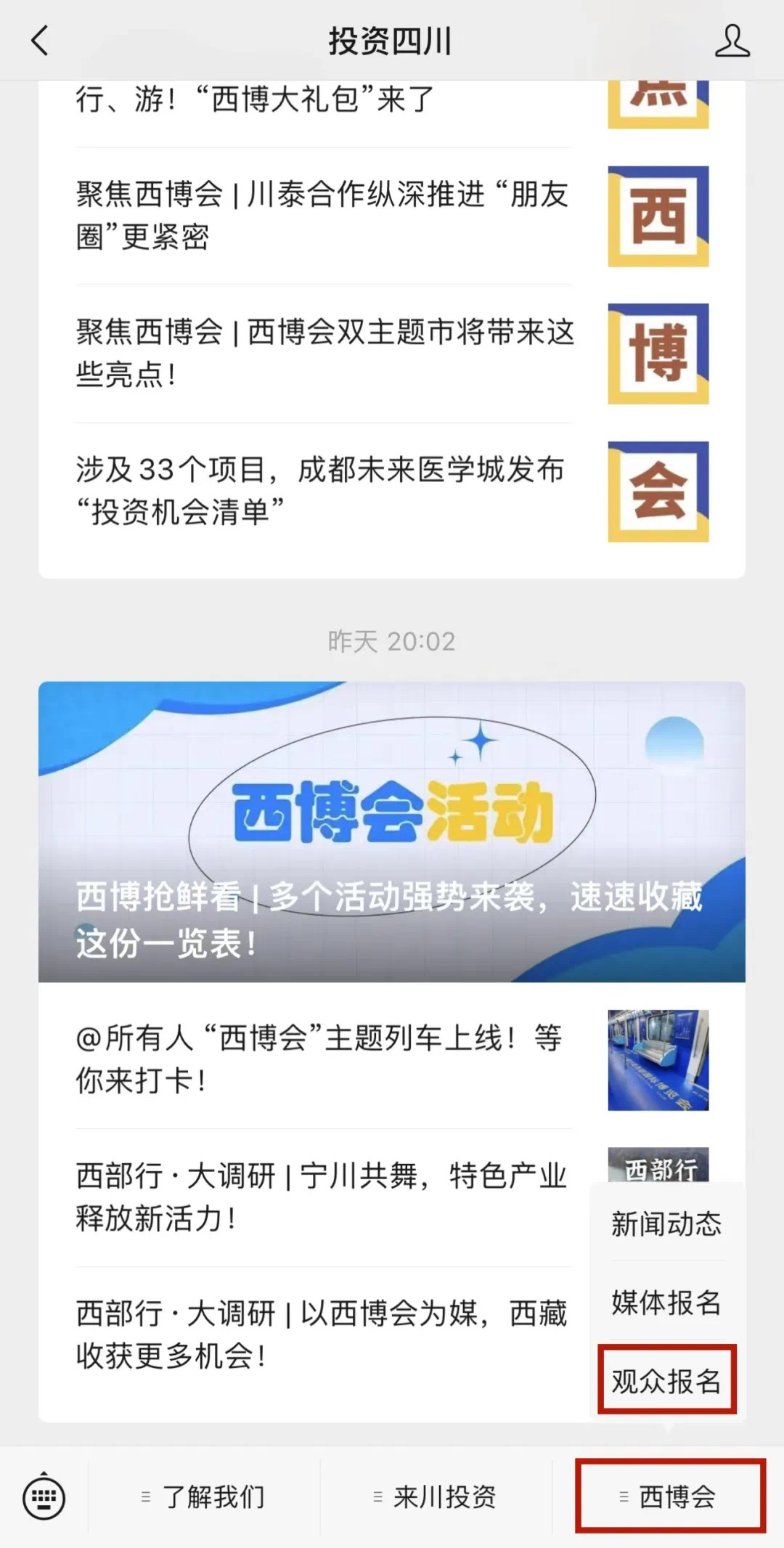Click the menu lines icon beside 了解我们
This screenshot has width=784, height=1548.
144,1497
